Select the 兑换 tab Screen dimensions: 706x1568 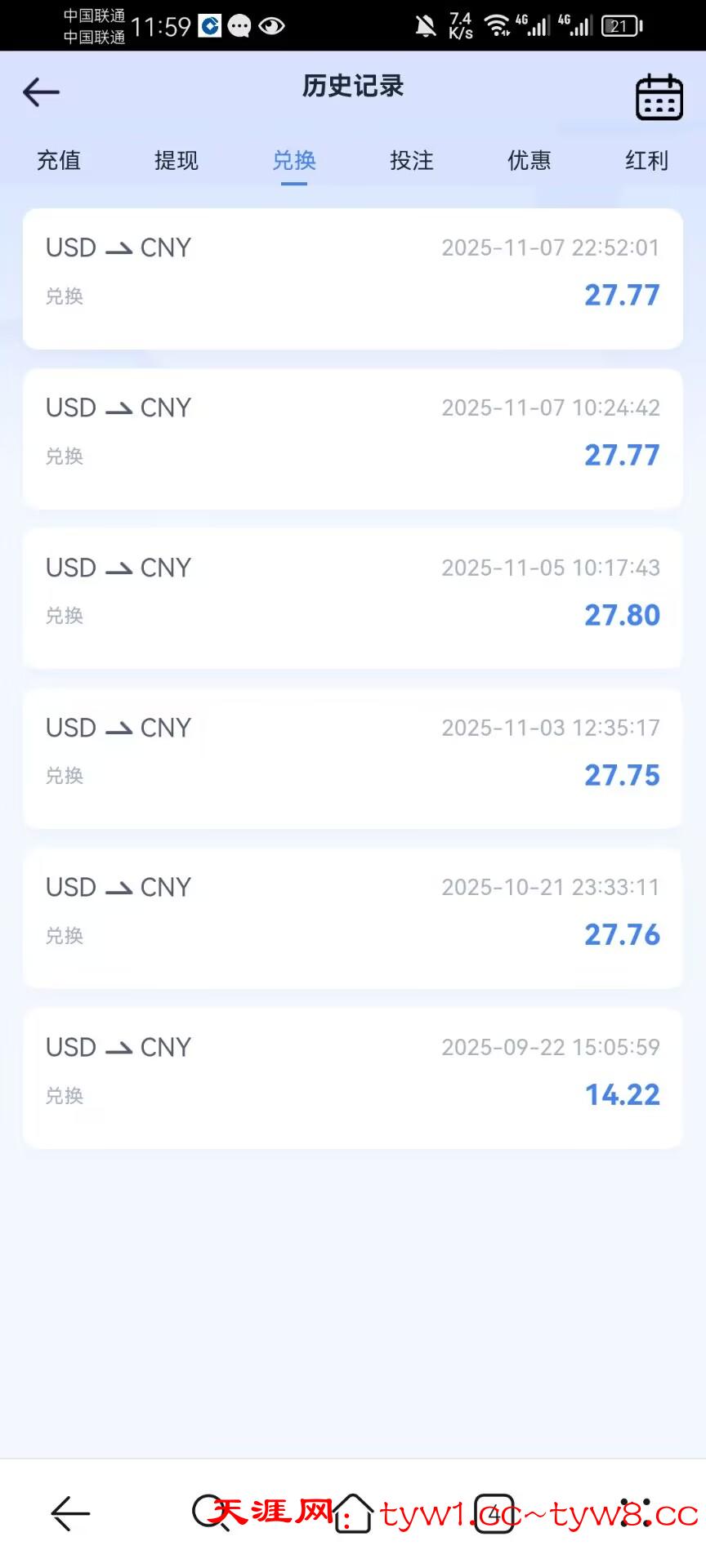click(x=294, y=160)
